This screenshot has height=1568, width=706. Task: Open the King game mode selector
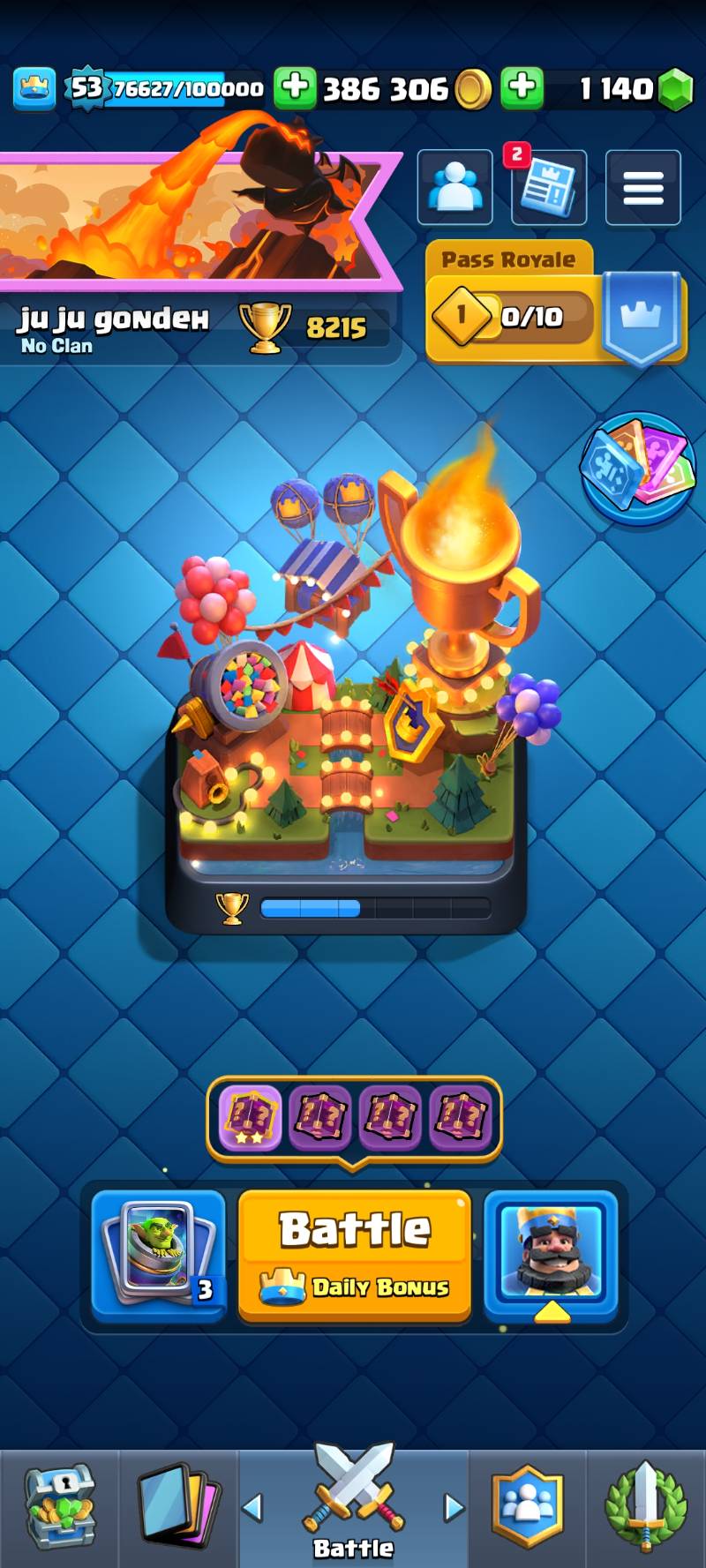coord(551,1255)
